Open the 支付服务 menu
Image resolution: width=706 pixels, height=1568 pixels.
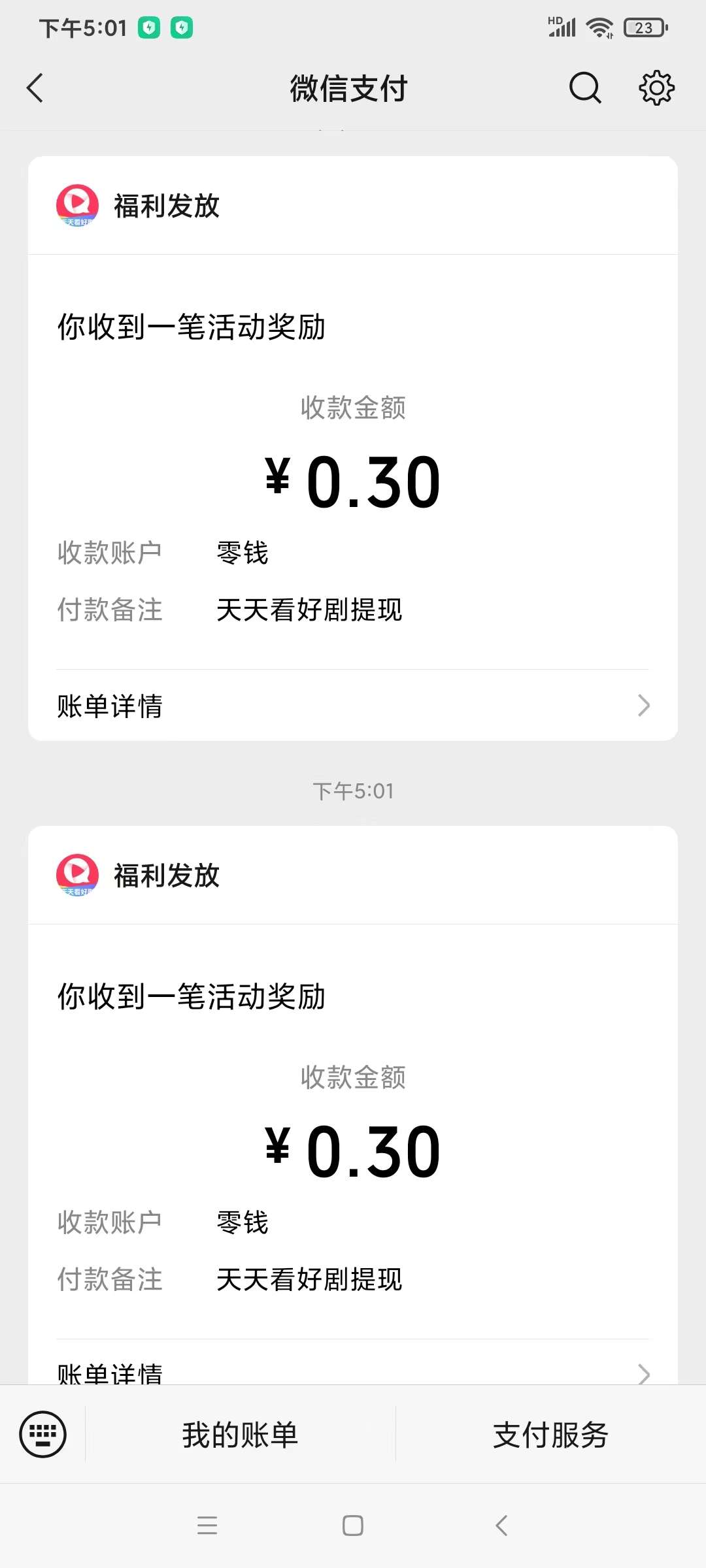coord(551,1435)
